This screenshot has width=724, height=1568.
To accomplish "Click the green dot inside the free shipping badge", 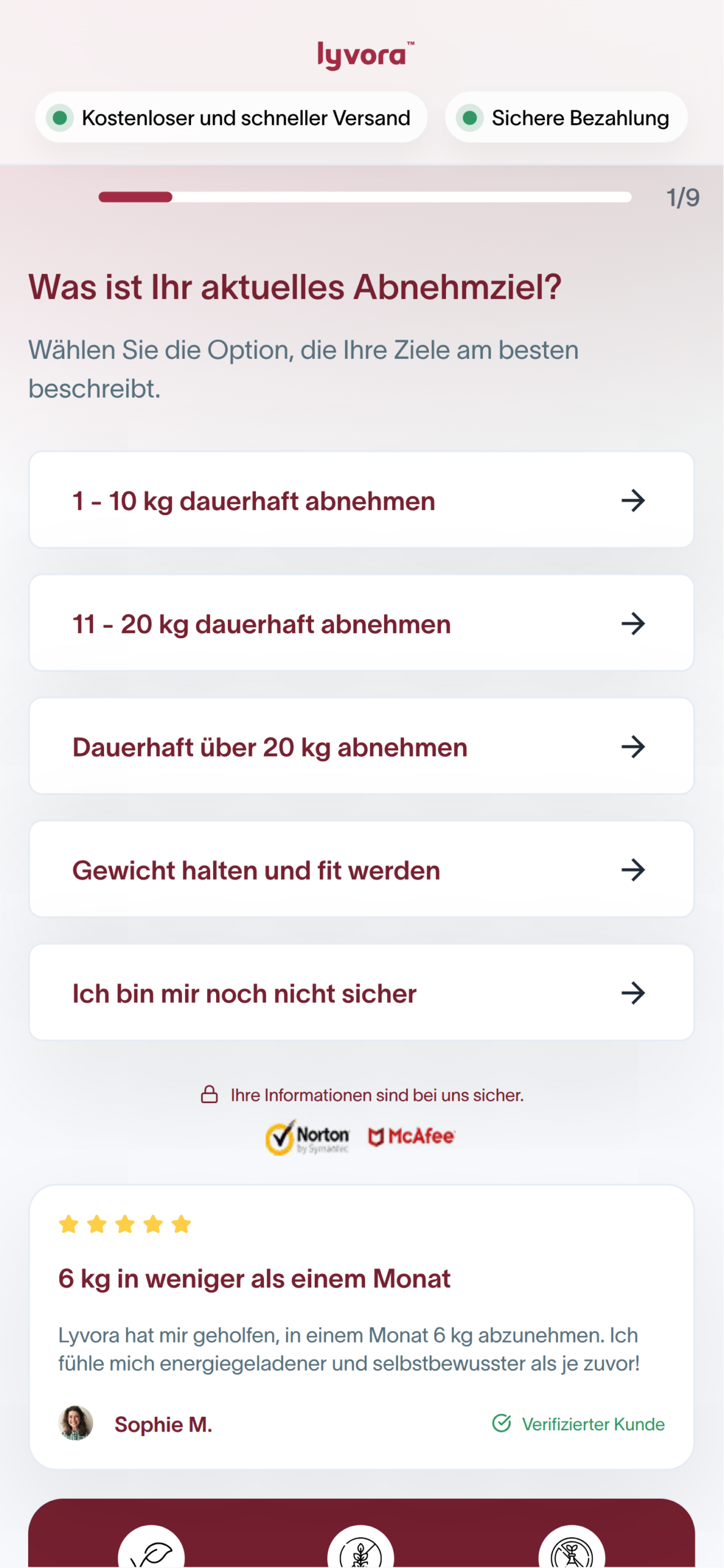I will [59, 118].
